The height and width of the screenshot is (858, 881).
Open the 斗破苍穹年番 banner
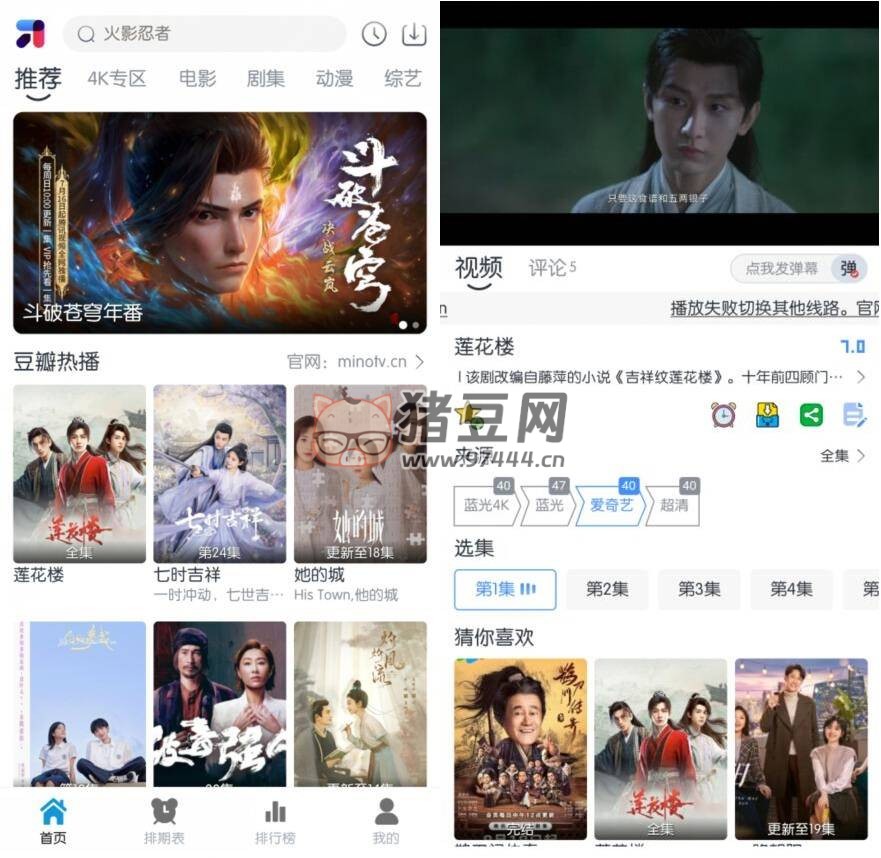[x=220, y=222]
